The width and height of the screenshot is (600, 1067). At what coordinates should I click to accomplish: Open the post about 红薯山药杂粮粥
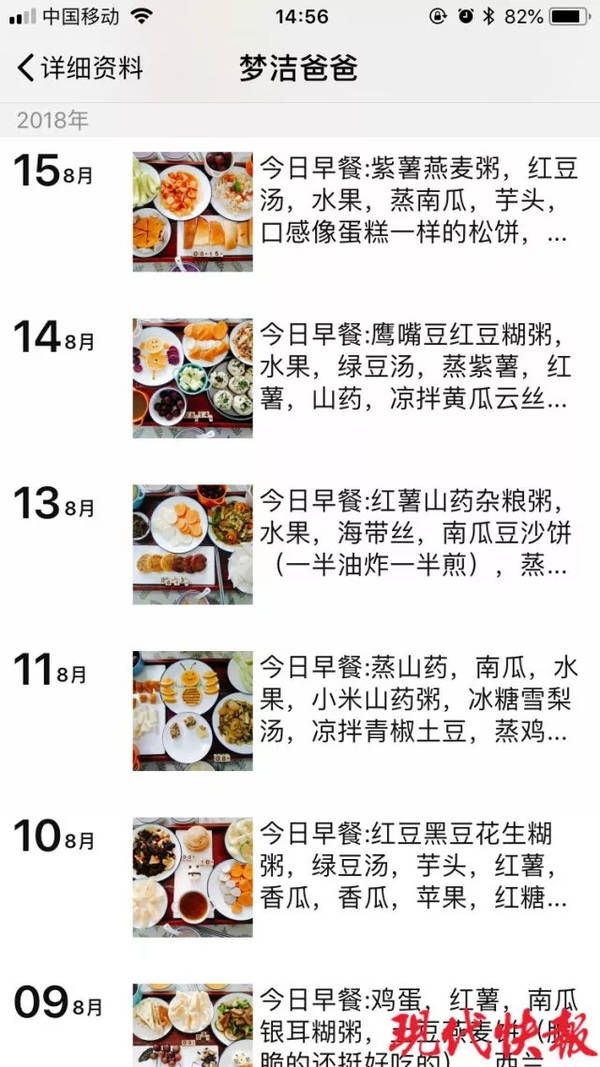point(416,534)
